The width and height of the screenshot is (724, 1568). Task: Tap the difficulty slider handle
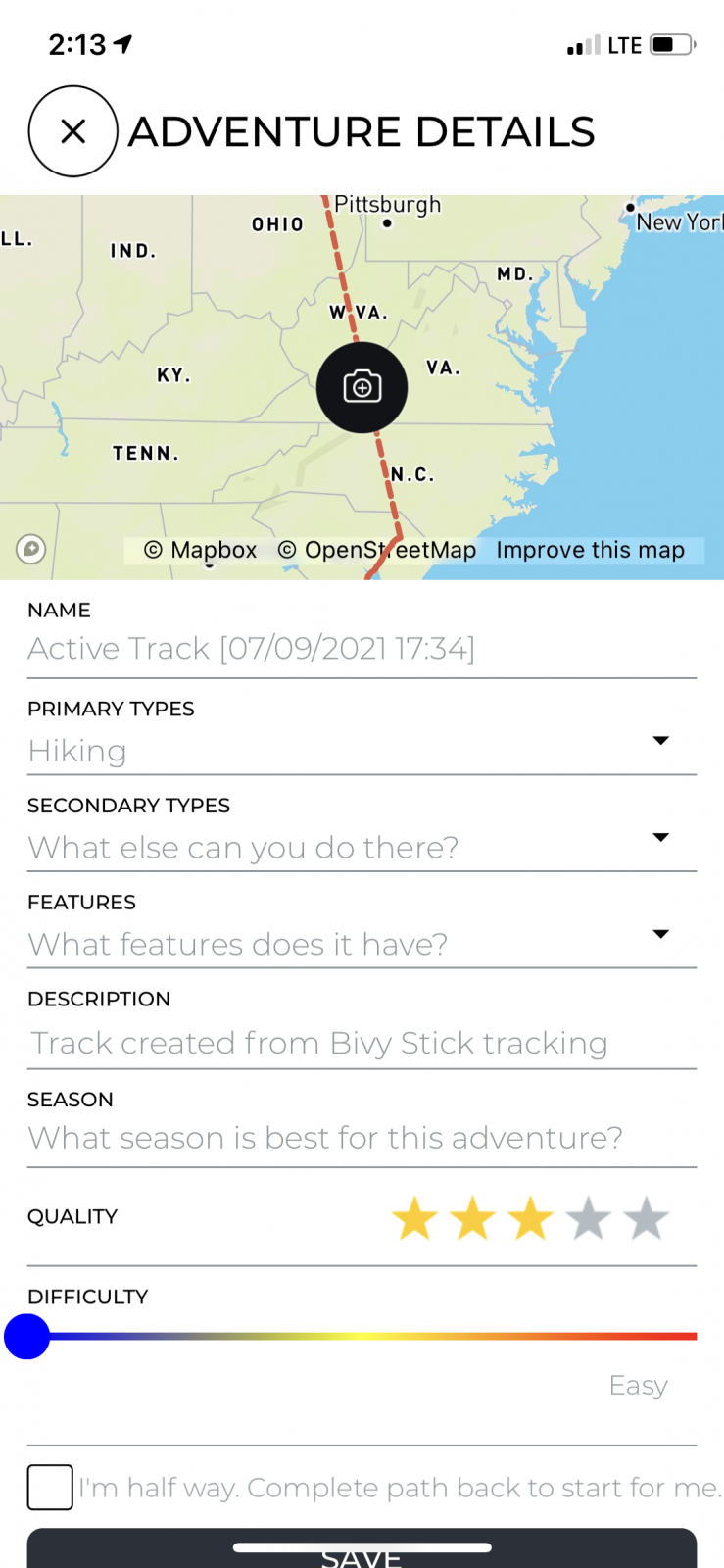[x=27, y=1337]
